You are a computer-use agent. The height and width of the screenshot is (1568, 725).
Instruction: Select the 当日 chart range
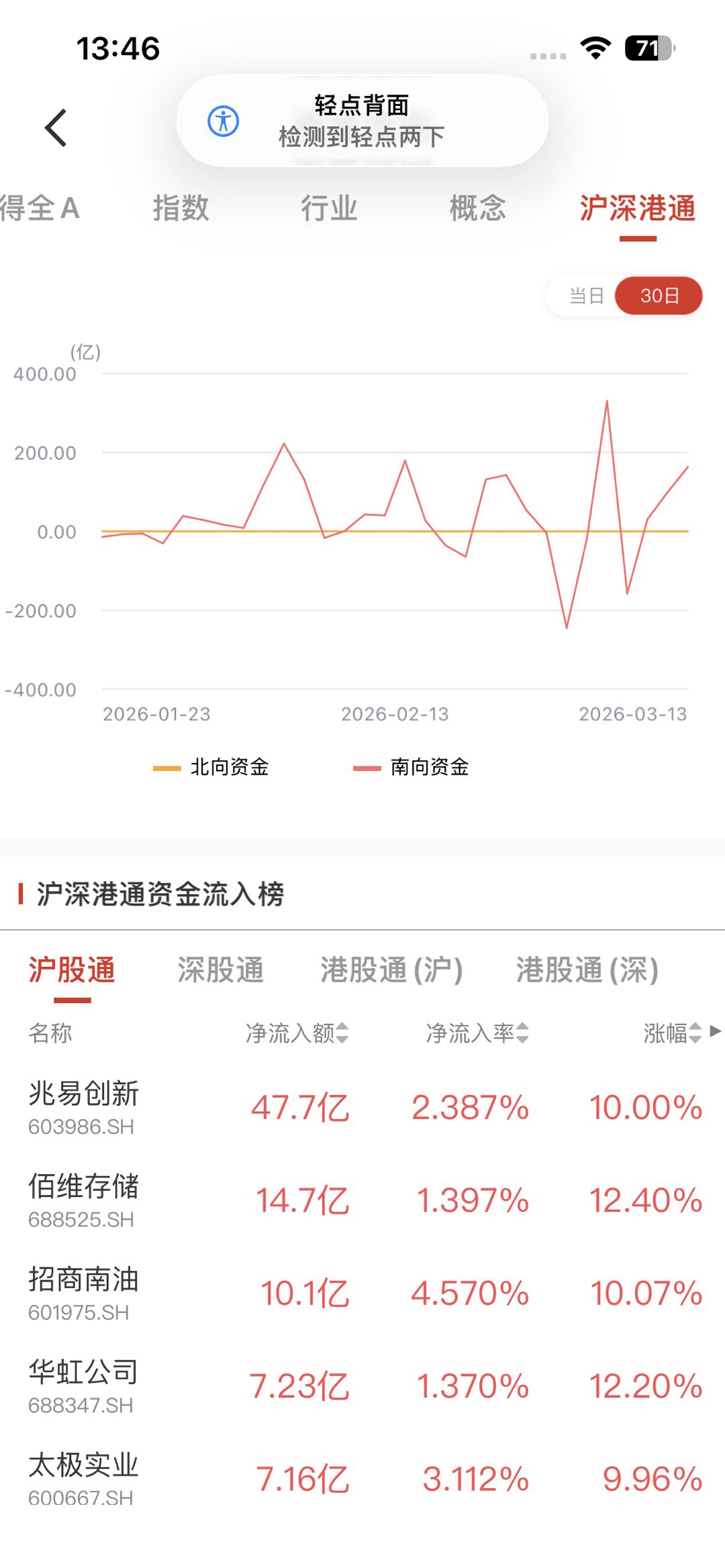[586, 296]
